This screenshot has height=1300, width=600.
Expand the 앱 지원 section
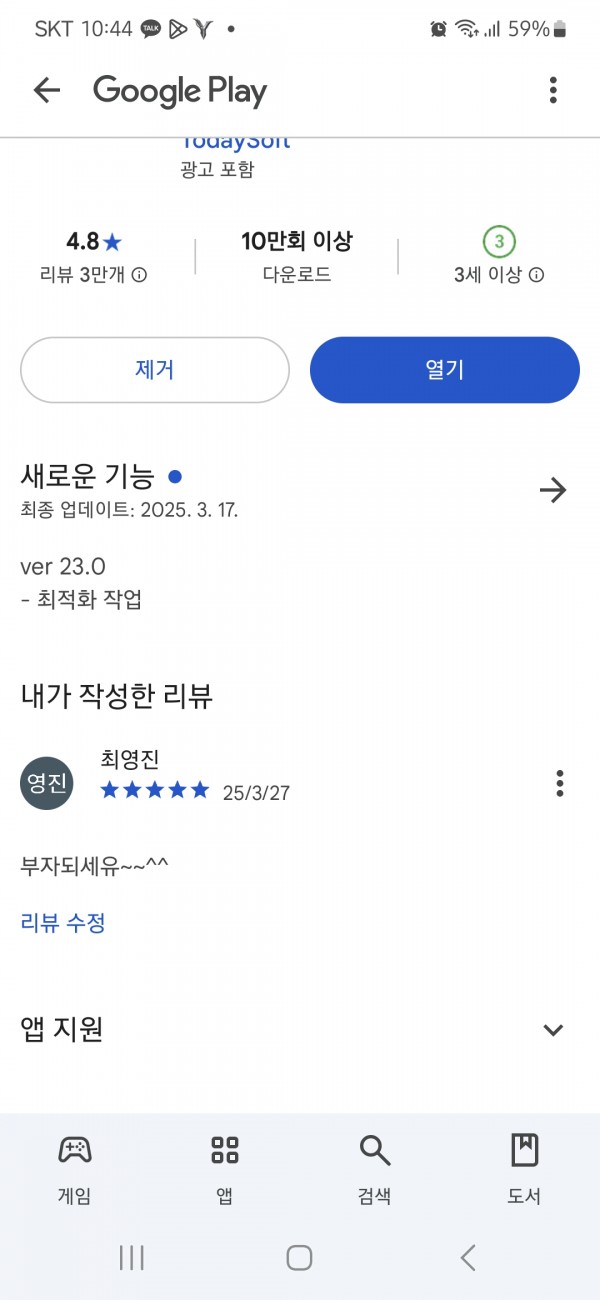point(553,1030)
